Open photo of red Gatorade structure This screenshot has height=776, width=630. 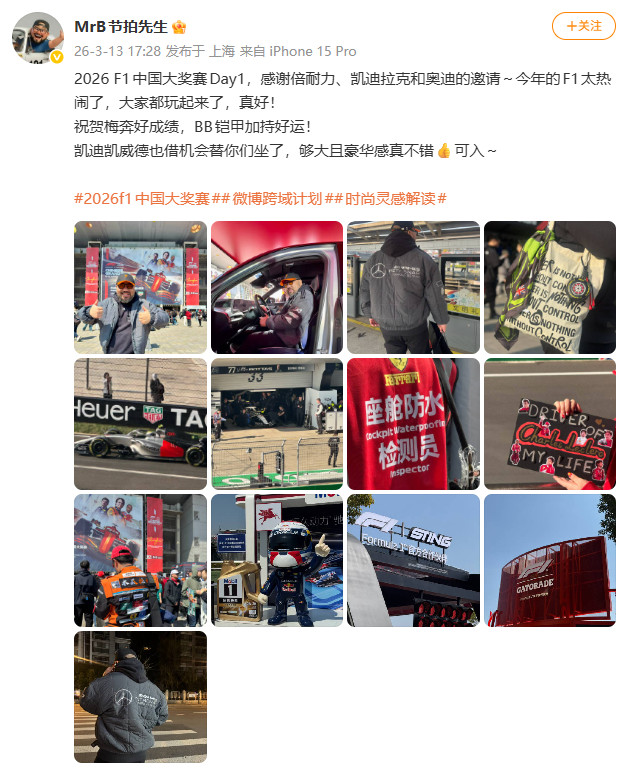550,560
